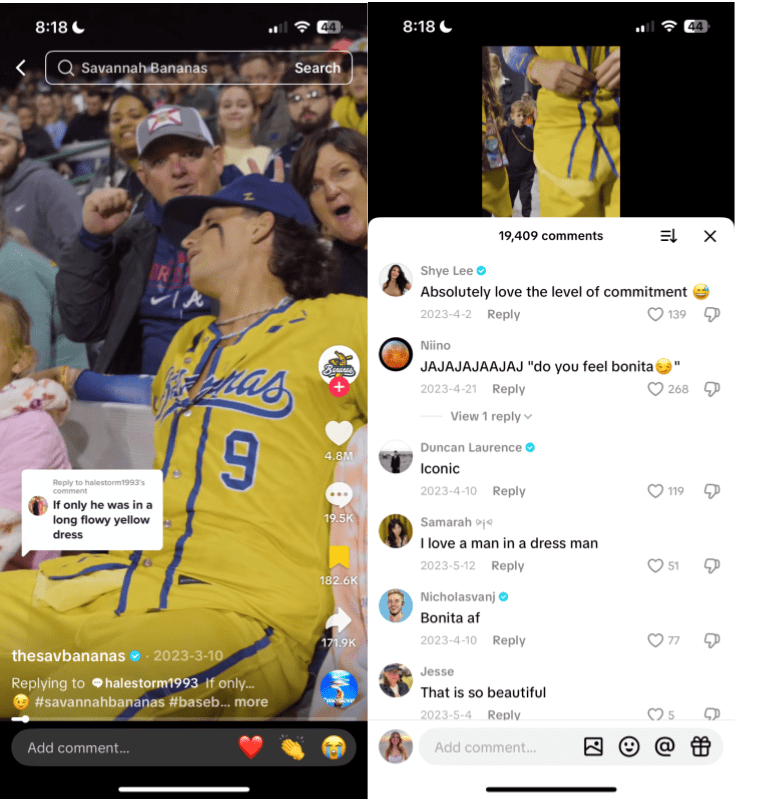Go back using the arrow beside search
Image resolution: width=768 pixels, height=802 pixels.
21,68
